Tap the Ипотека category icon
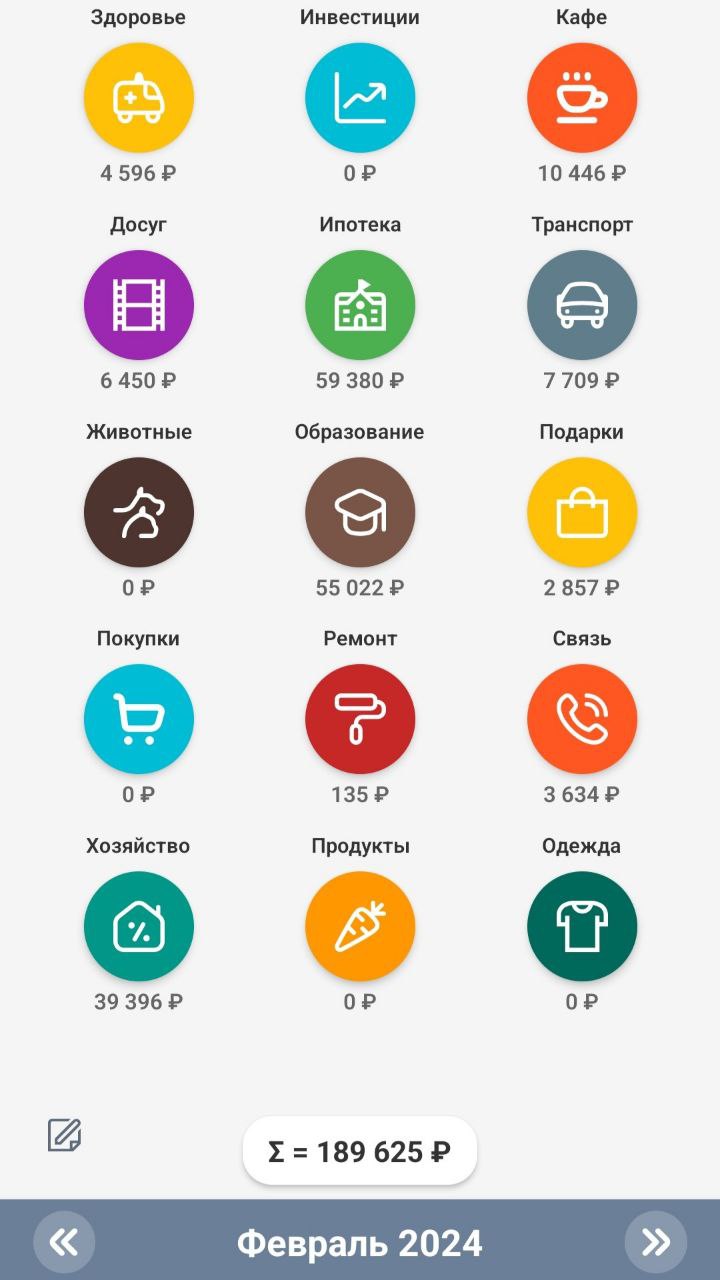The image size is (720, 1280). point(360,305)
